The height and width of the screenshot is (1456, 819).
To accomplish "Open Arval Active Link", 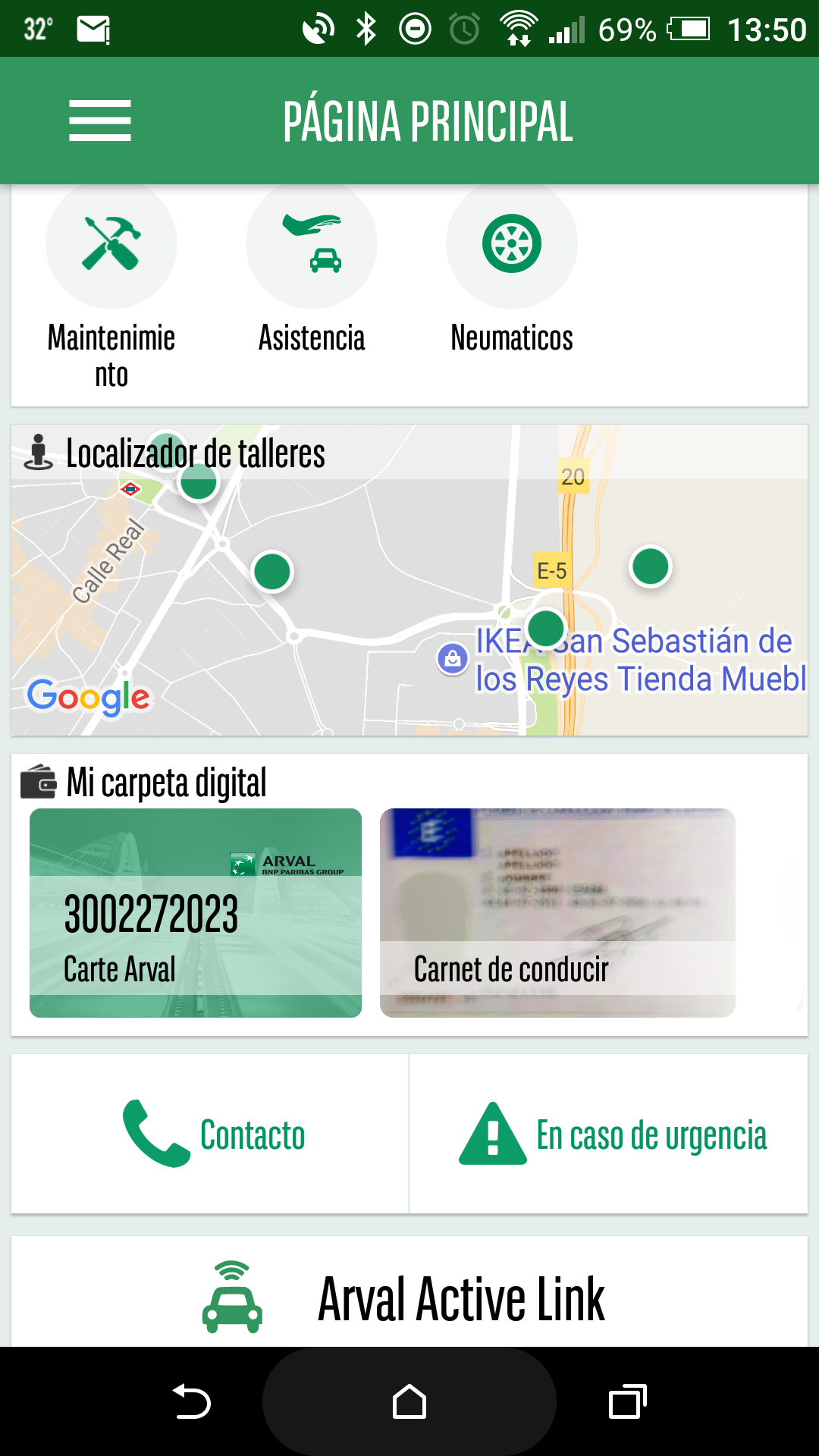I will pyautogui.click(x=409, y=1298).
